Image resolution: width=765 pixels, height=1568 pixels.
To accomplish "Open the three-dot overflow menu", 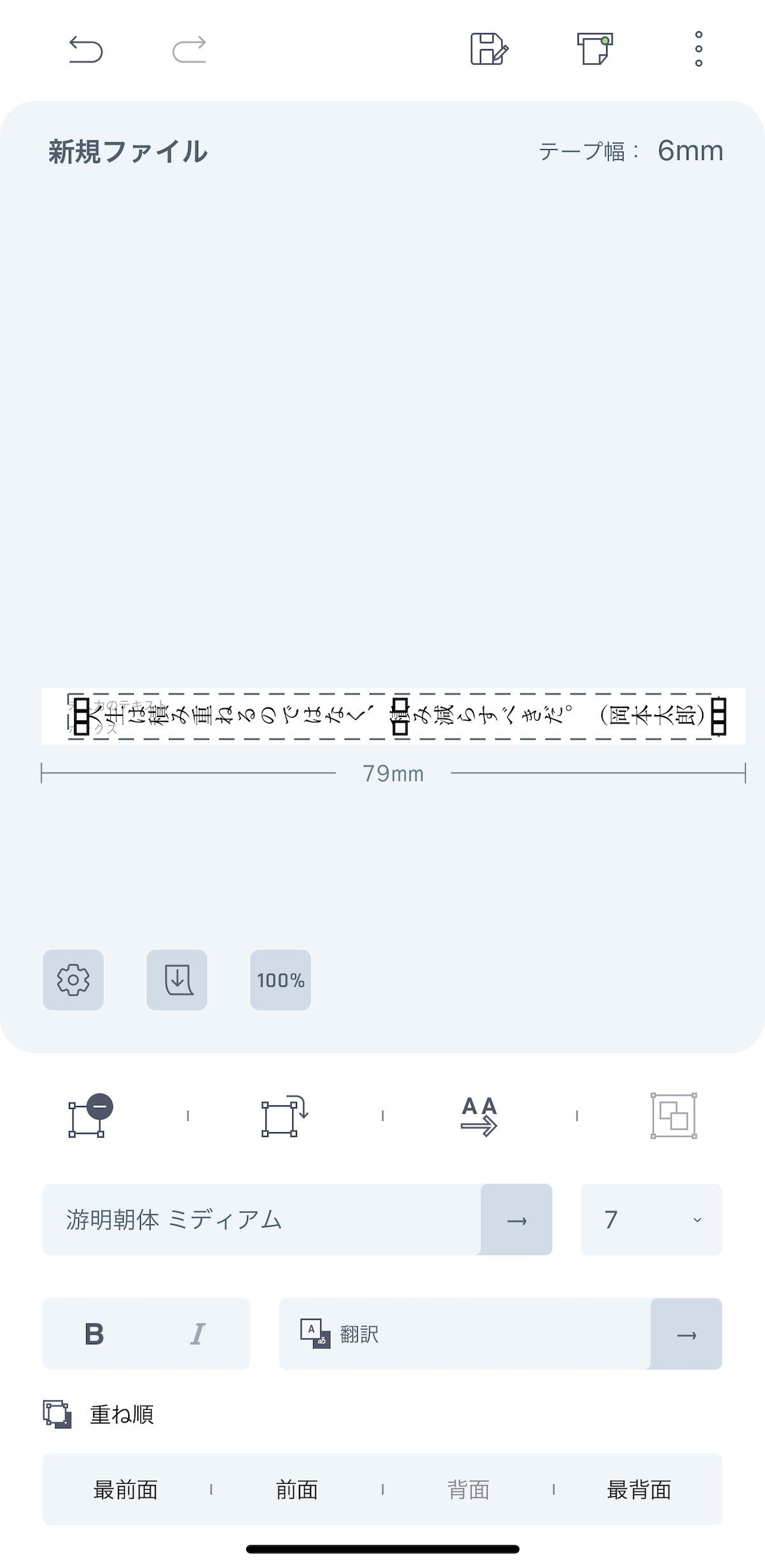I will 699,49.
